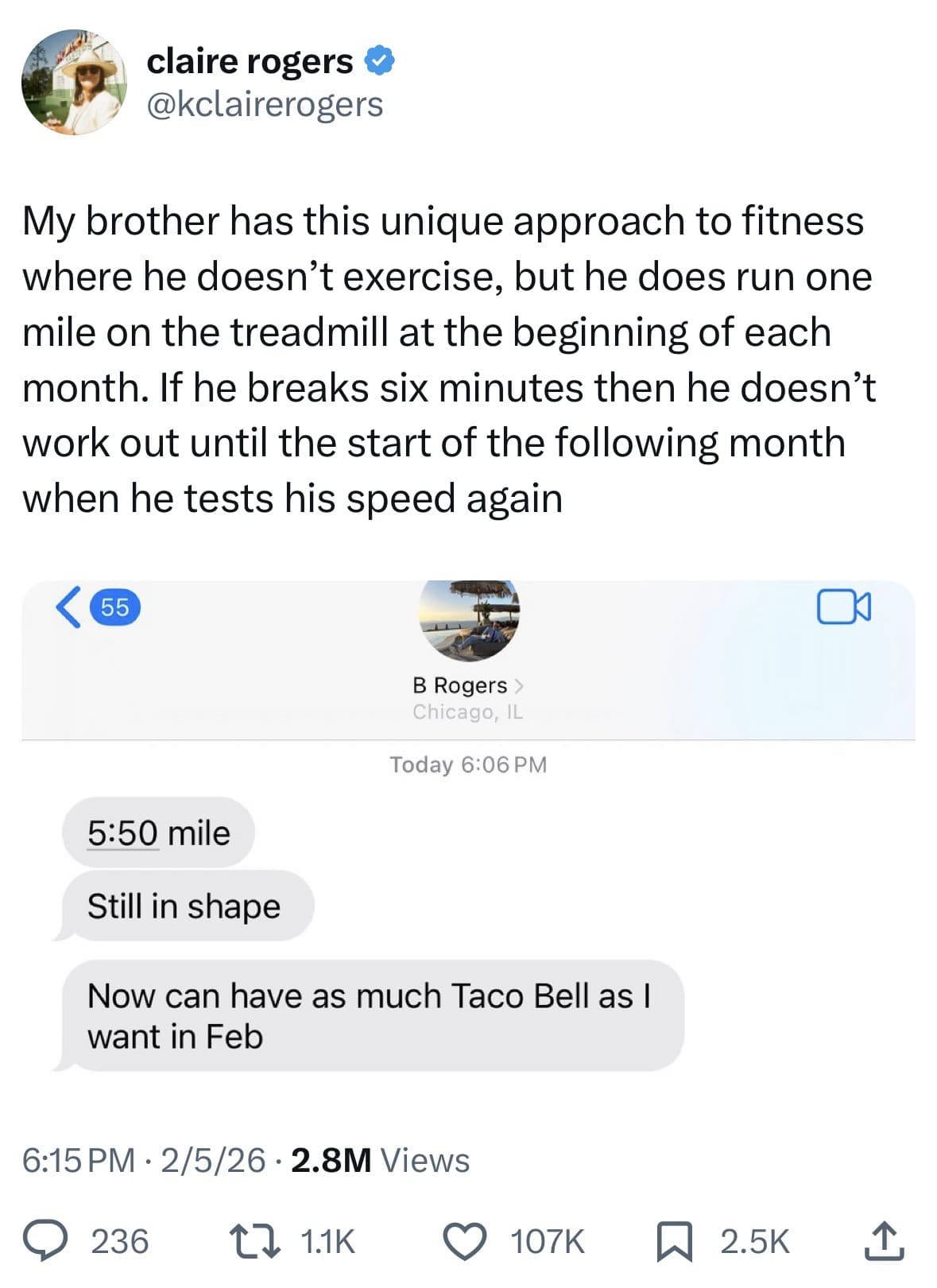
Task: Open claire rogers' profile picture
Action: click(73, 82)
